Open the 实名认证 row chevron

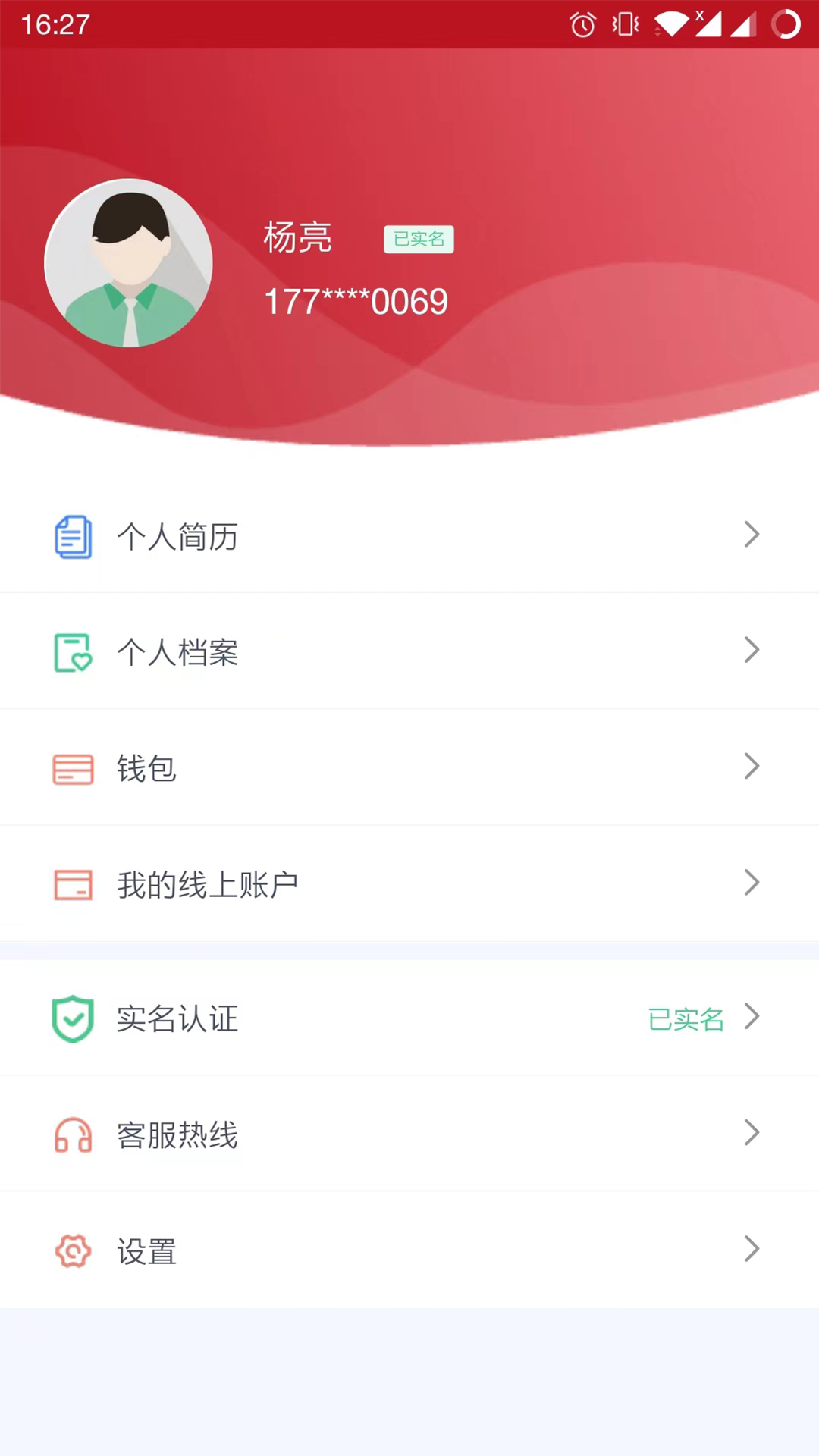[752, 1018]
